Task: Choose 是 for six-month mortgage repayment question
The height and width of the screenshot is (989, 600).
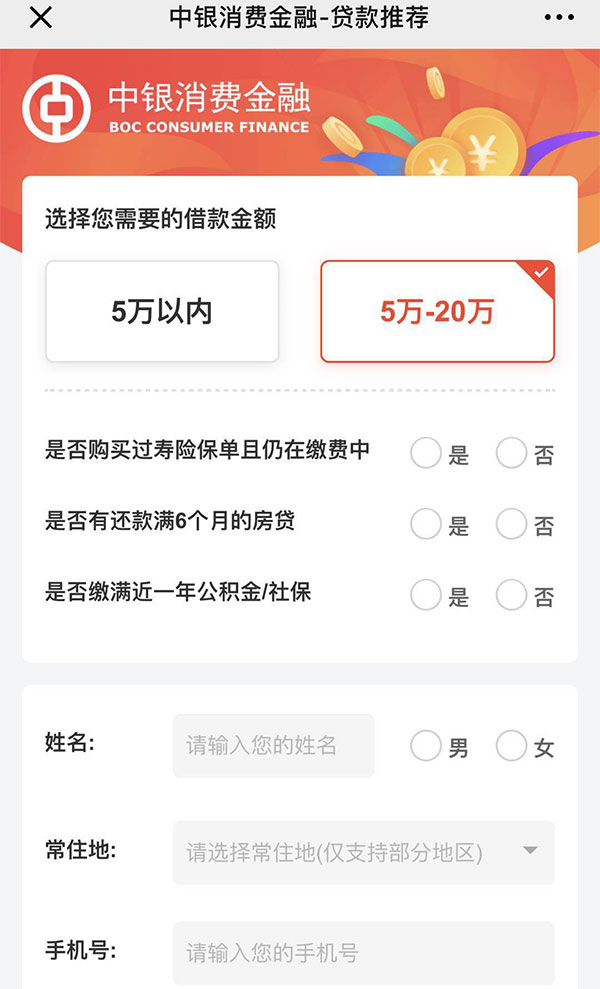Action: [x=426, y=524]
